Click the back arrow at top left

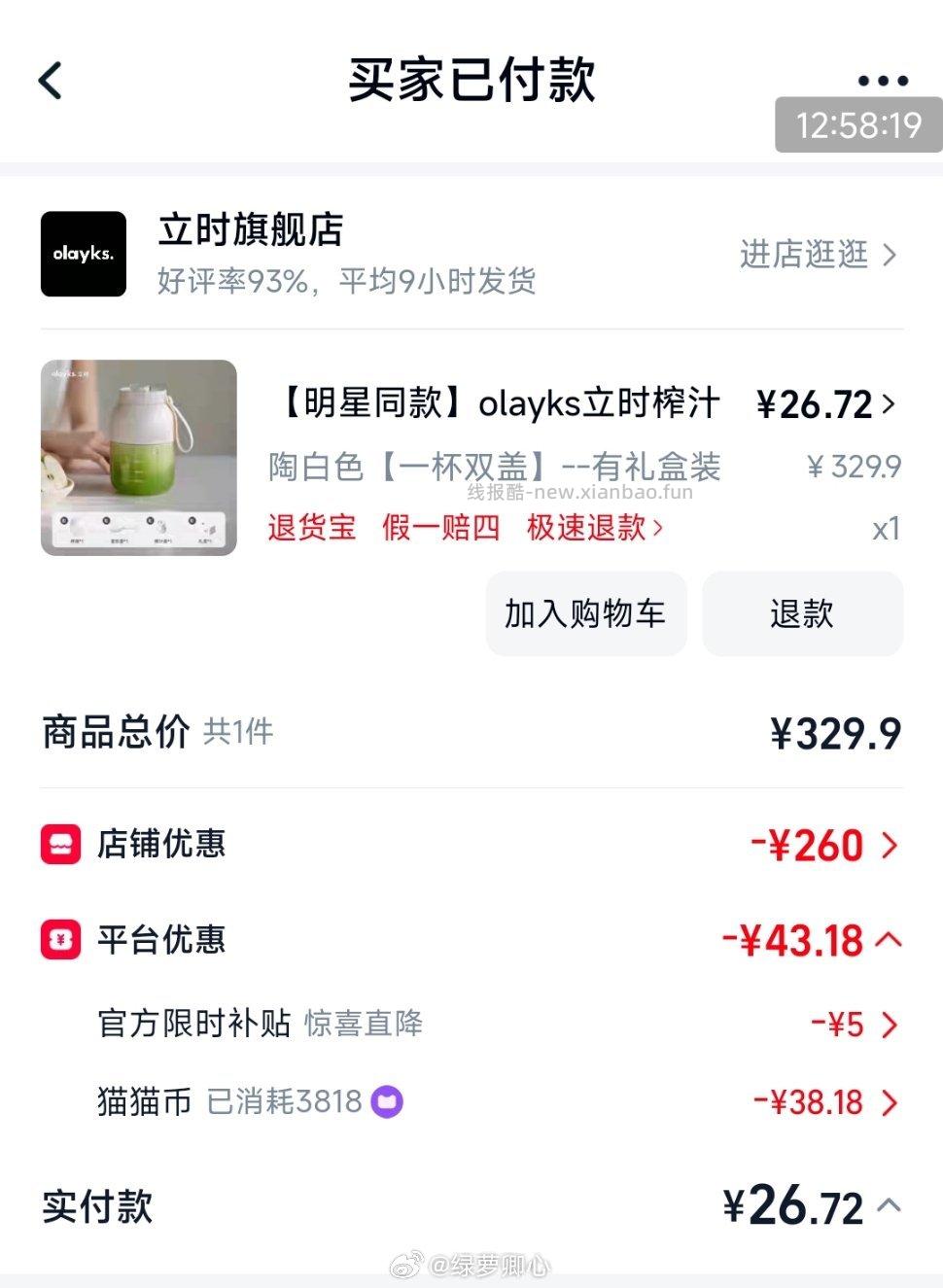click(51, 81)
